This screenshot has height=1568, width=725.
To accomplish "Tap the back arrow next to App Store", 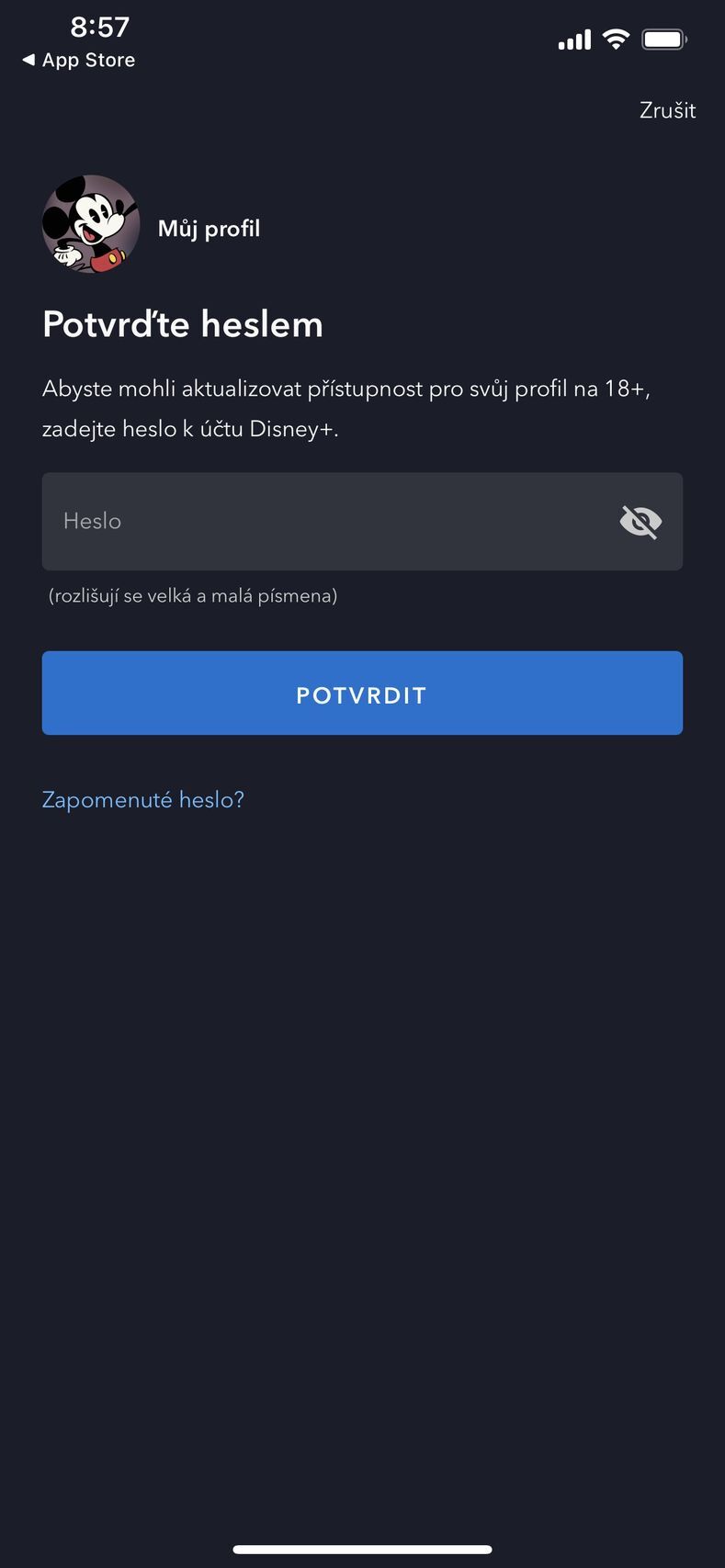I will click(x=30, y=60).
